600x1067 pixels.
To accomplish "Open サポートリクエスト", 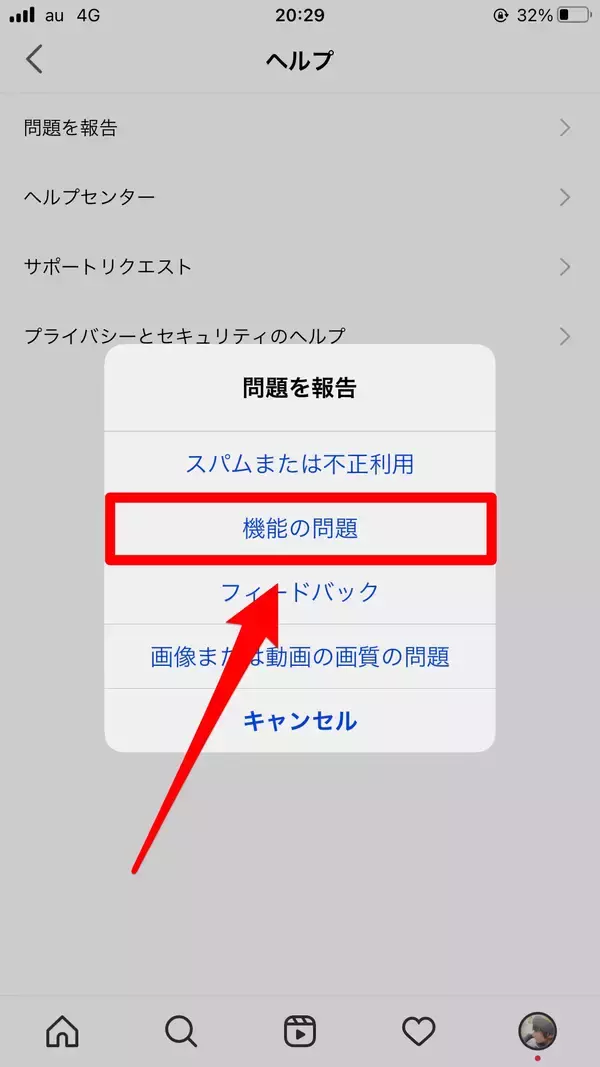I will tap(298, 267).
